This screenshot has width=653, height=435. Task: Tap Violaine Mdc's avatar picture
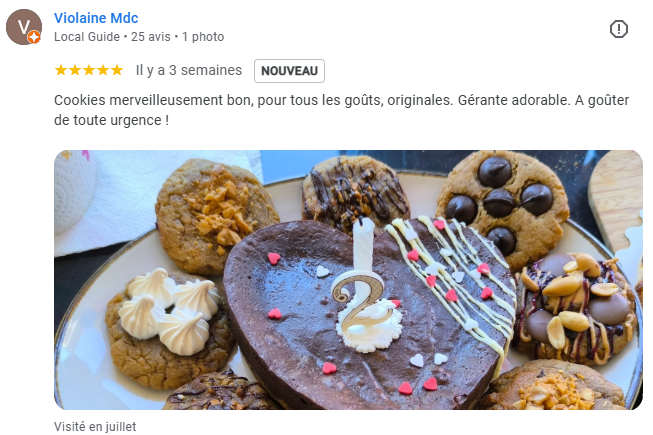(24, 27)
